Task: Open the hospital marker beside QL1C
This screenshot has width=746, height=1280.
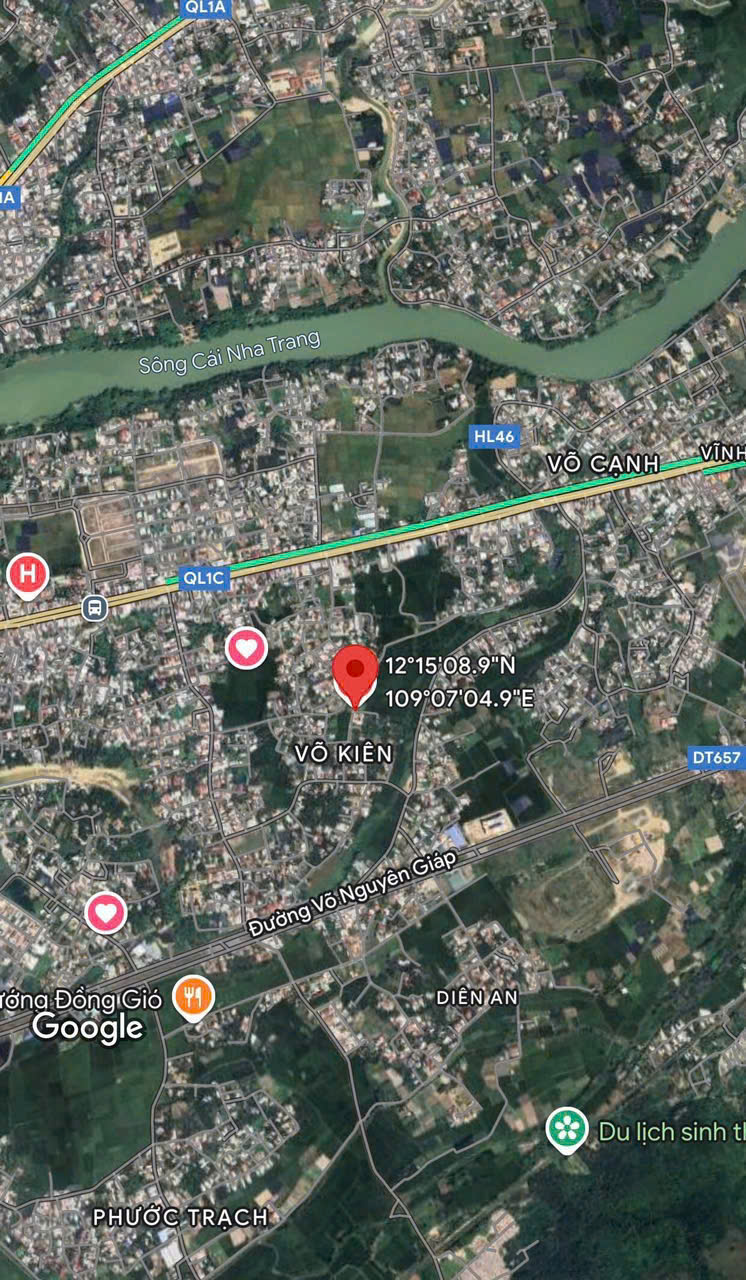Action: click(x=27, y=576)
